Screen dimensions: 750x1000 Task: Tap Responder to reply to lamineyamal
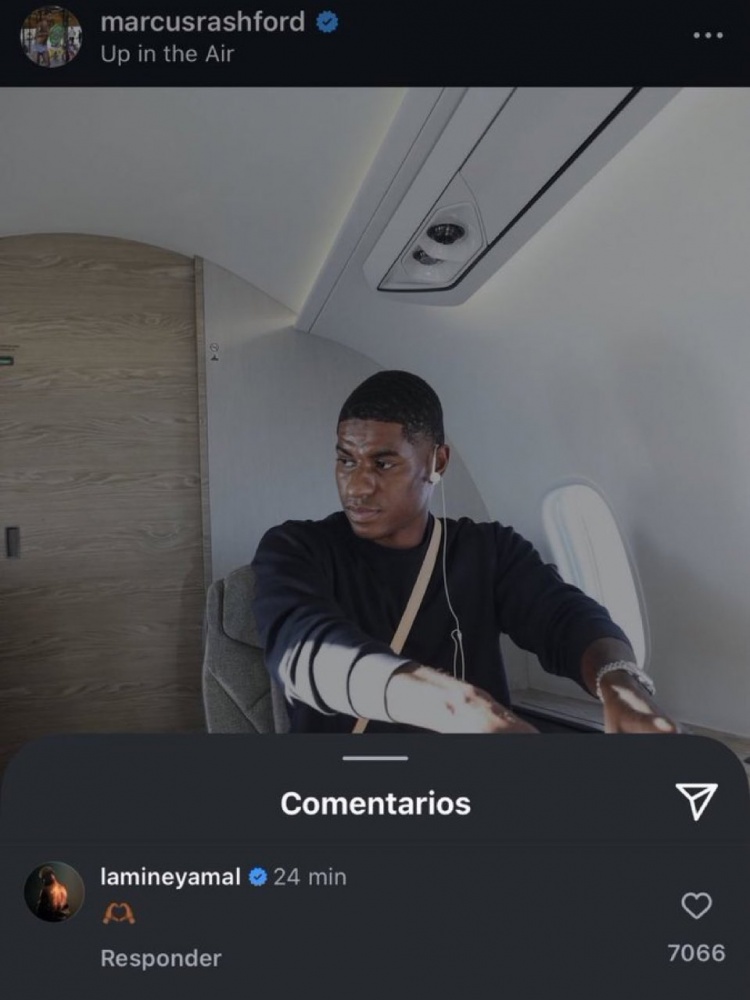[x=161, y=958]
